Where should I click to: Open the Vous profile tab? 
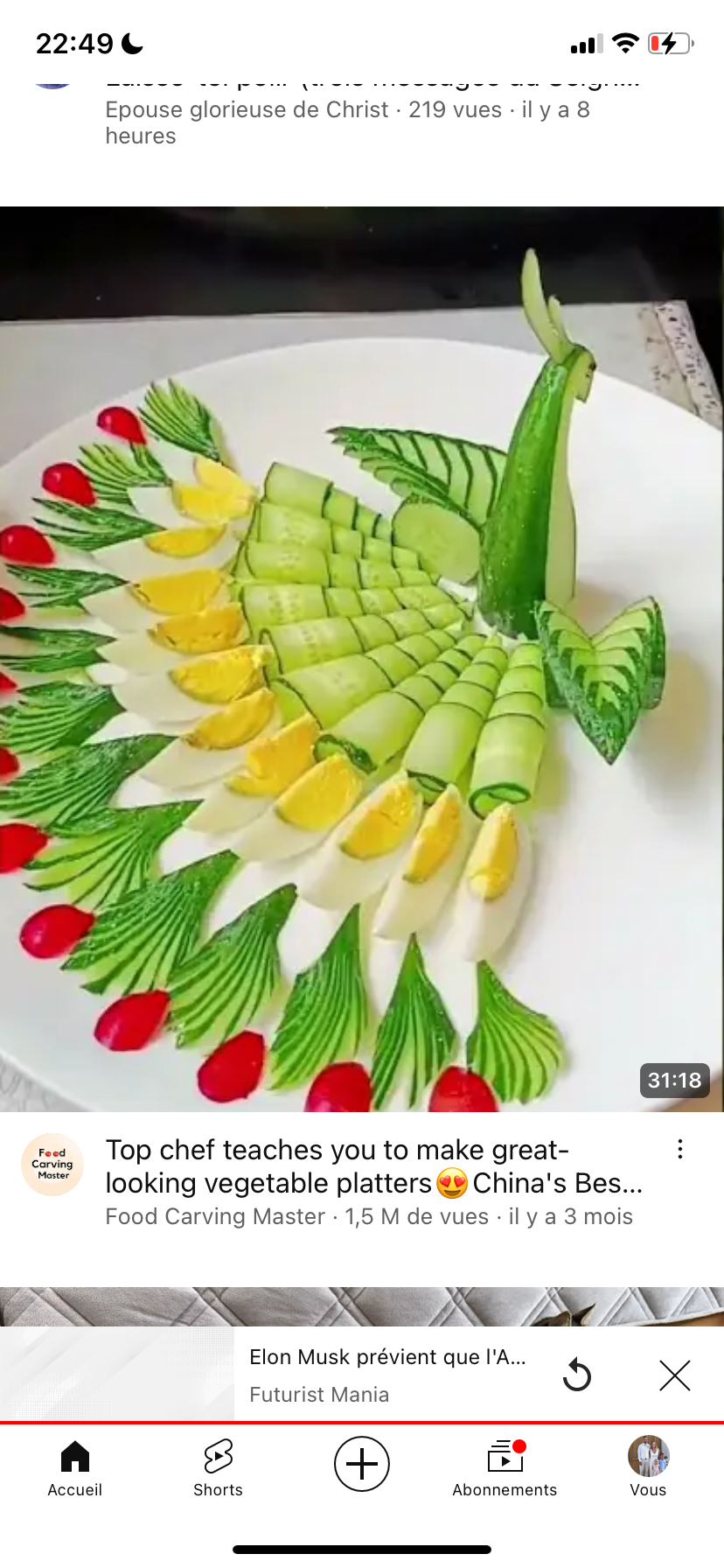point(648,1468)
